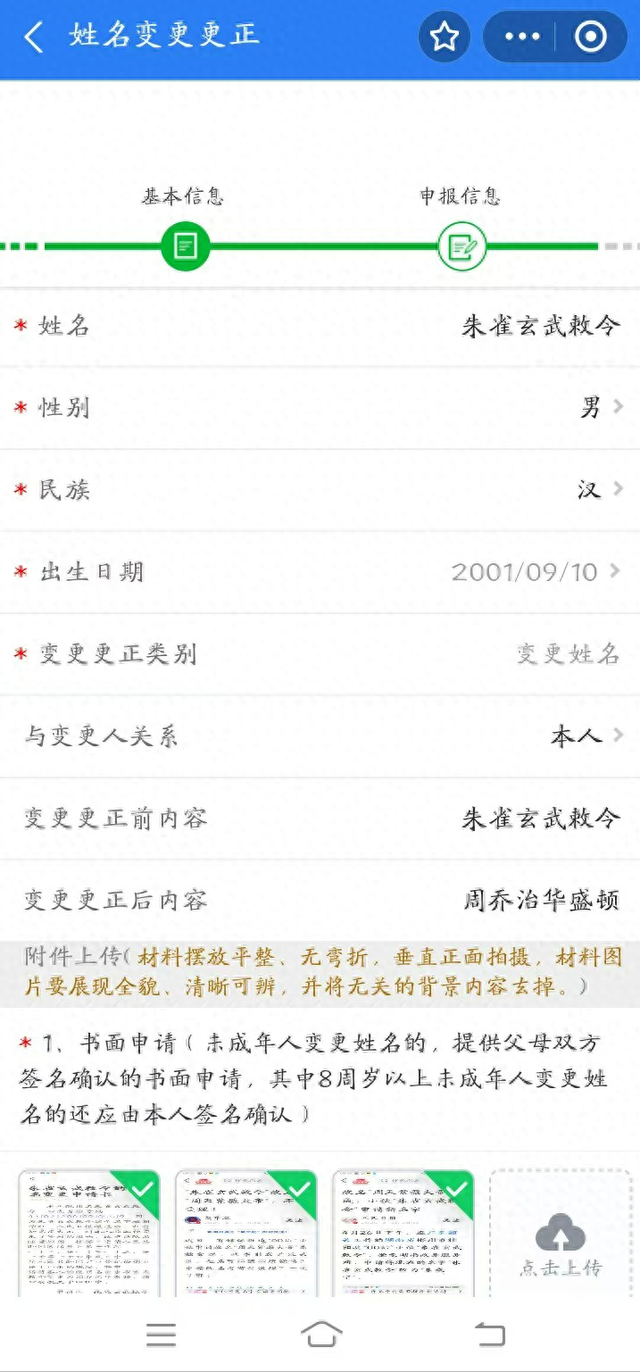View the first uploaded 书面申请 image
Viewport: 640px width, 1372px height.
(x=88, y=1234)
